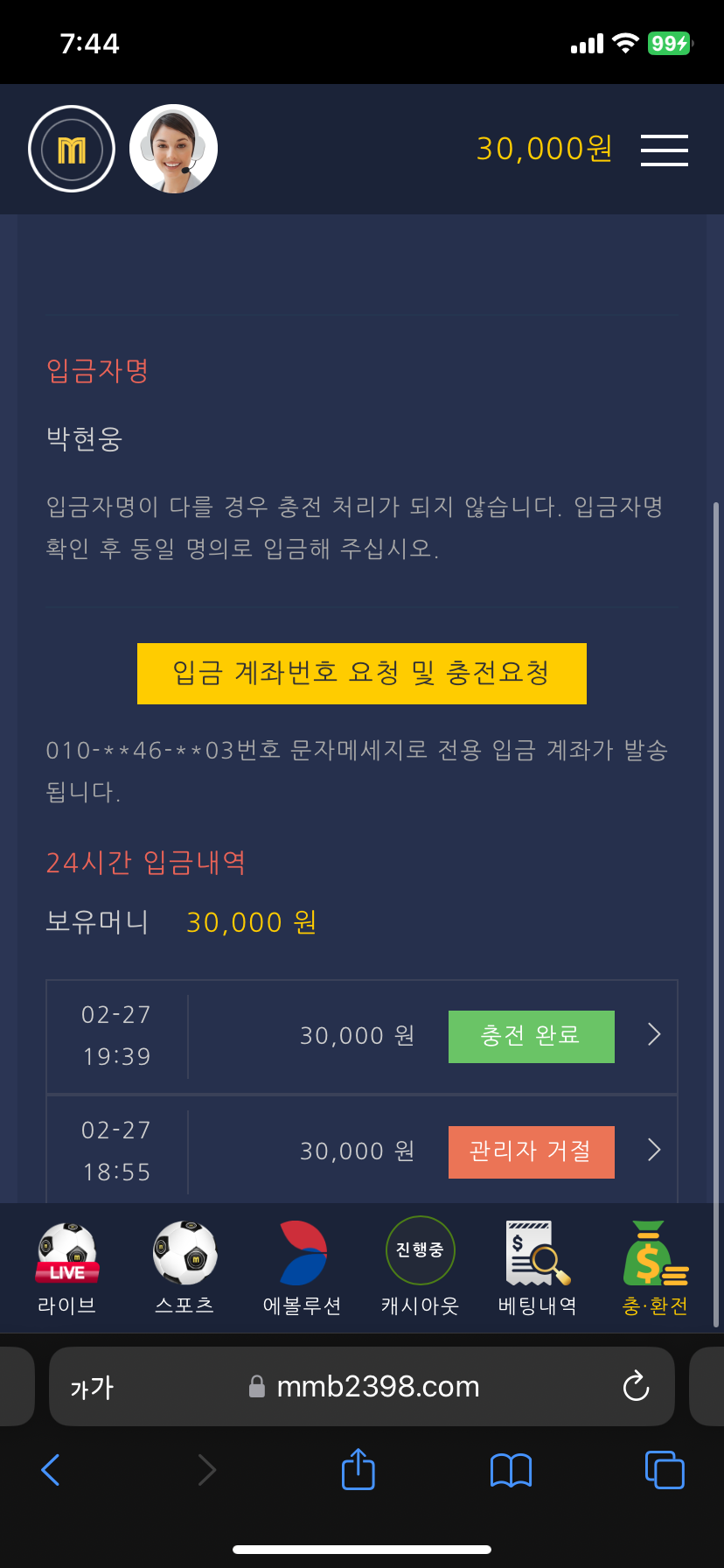
Task: Open customer support agent chat
Action: tap(173, 150)
